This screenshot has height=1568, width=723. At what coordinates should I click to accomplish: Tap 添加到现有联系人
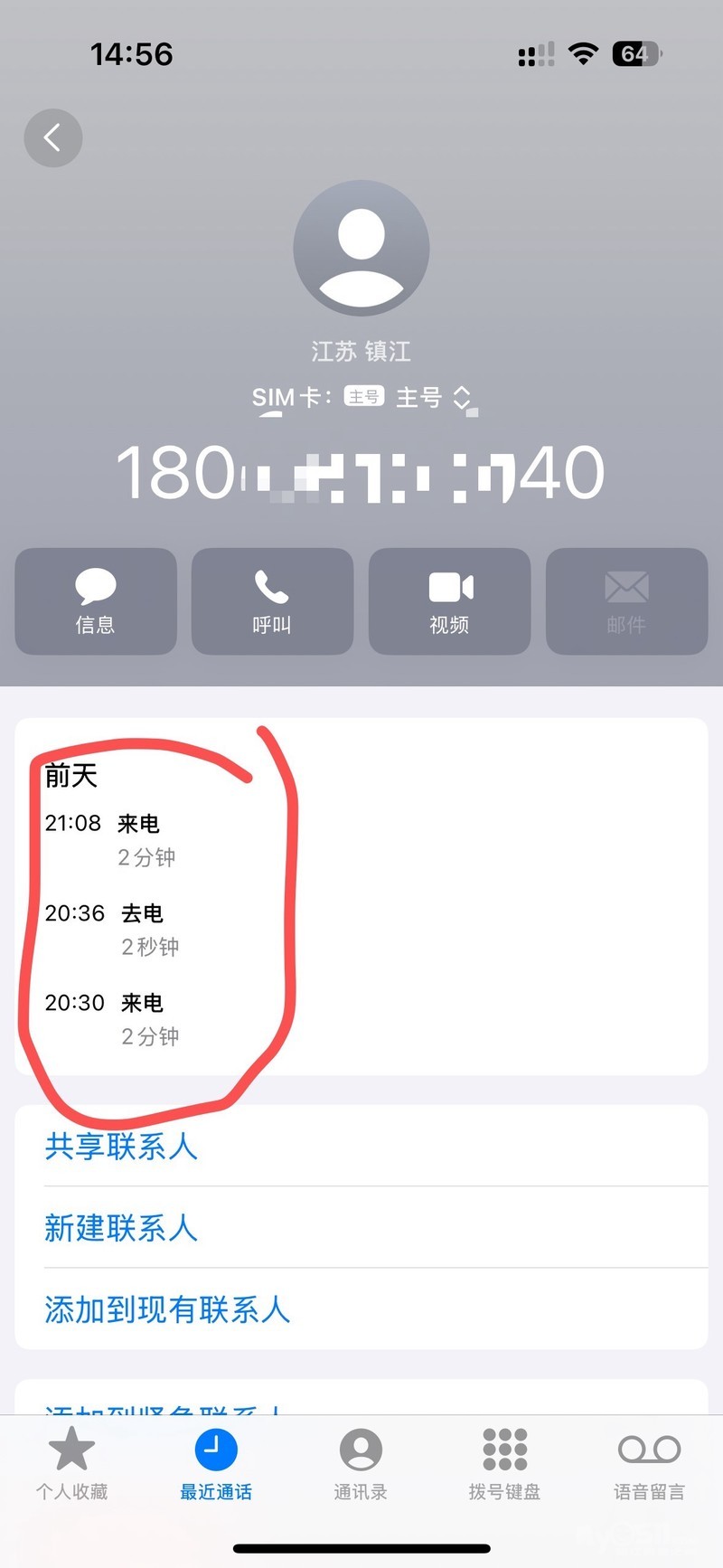361,1308
